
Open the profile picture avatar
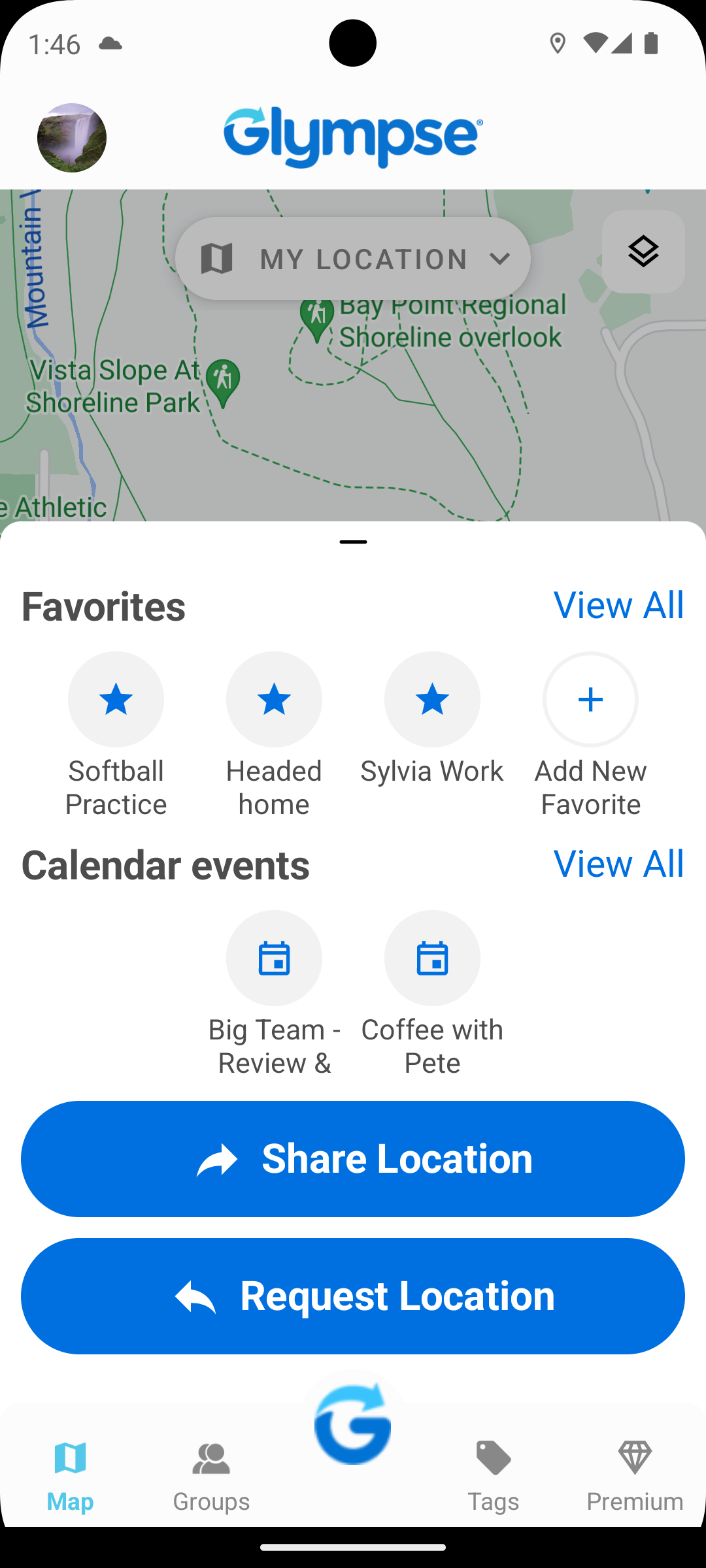[x=72, y=137]
